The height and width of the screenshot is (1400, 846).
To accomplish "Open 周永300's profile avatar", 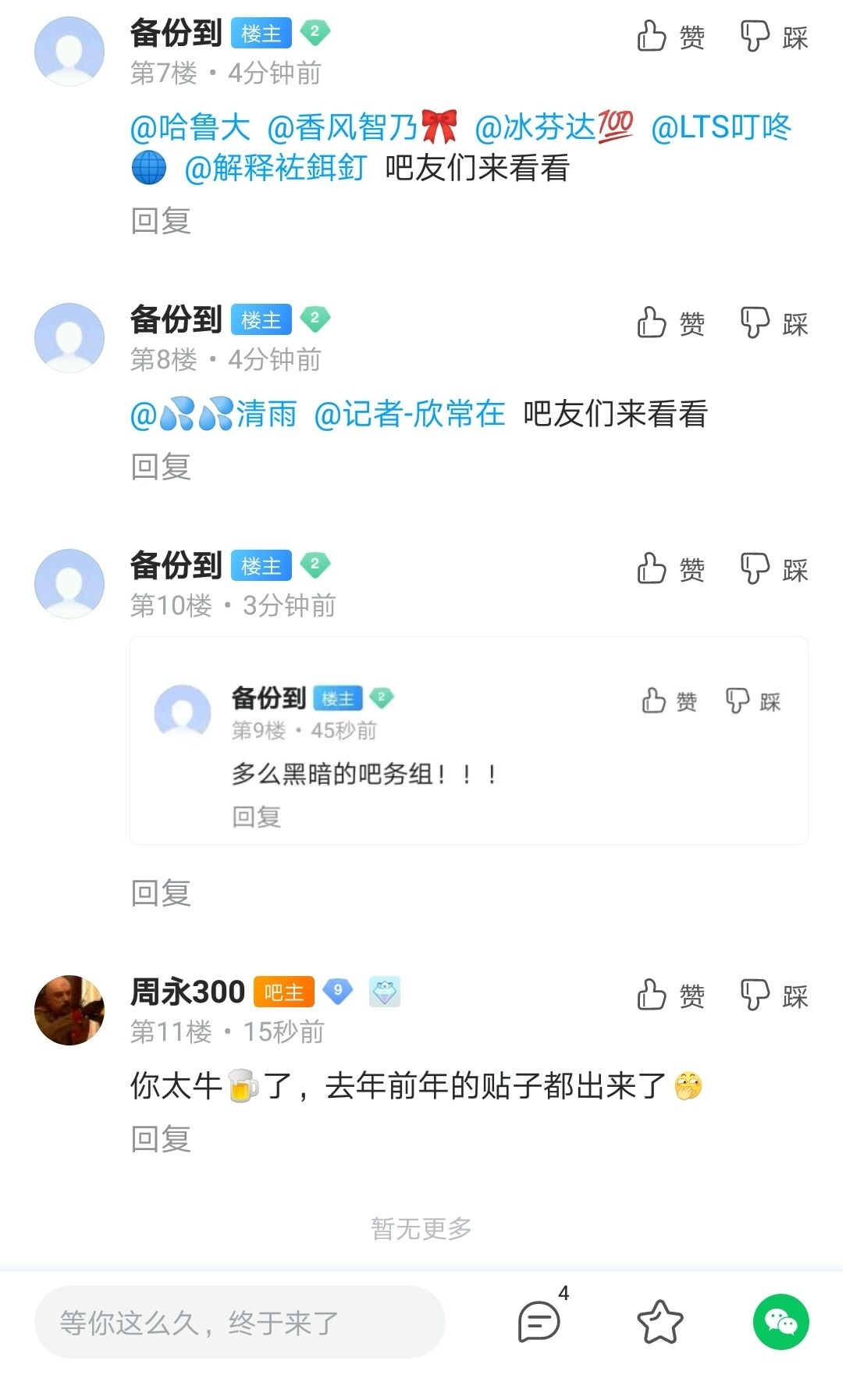I will click(69, 1010).
